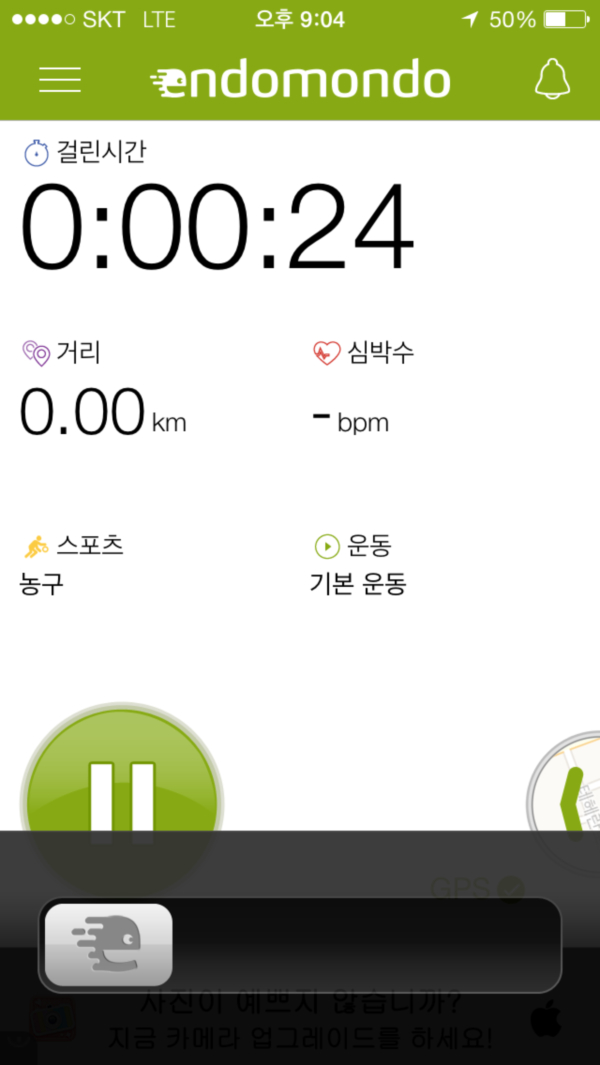This screenshot has height=1065, width=600.
Task: Open the 심박수 heart rate field
Action: pyautogui.click(x=364, y=389)
